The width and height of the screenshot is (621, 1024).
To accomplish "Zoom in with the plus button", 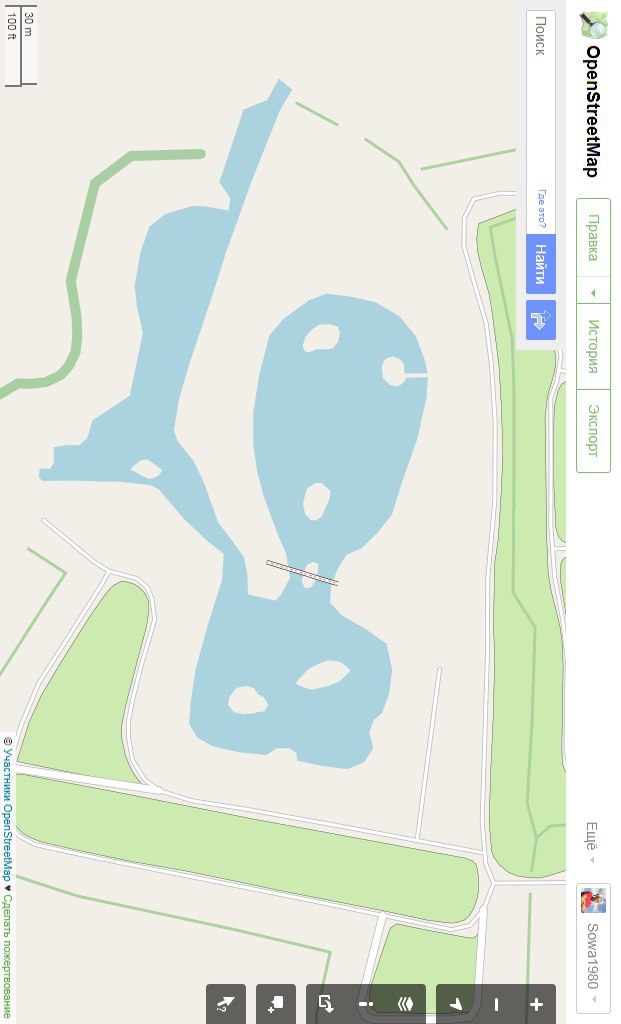I will click(536, 1004).
